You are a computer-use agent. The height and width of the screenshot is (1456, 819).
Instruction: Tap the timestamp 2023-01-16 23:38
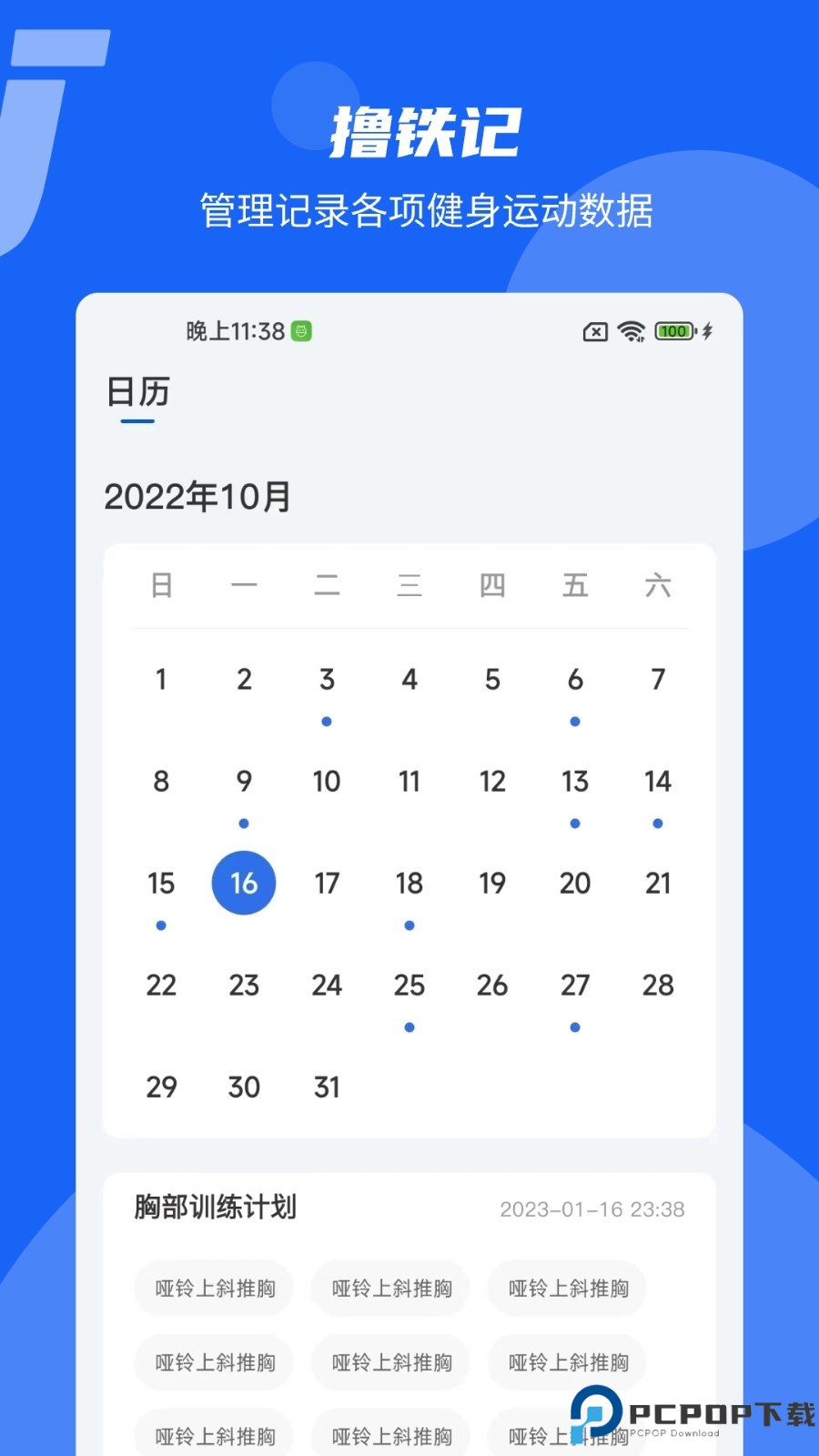click(x=592, y=1209)
